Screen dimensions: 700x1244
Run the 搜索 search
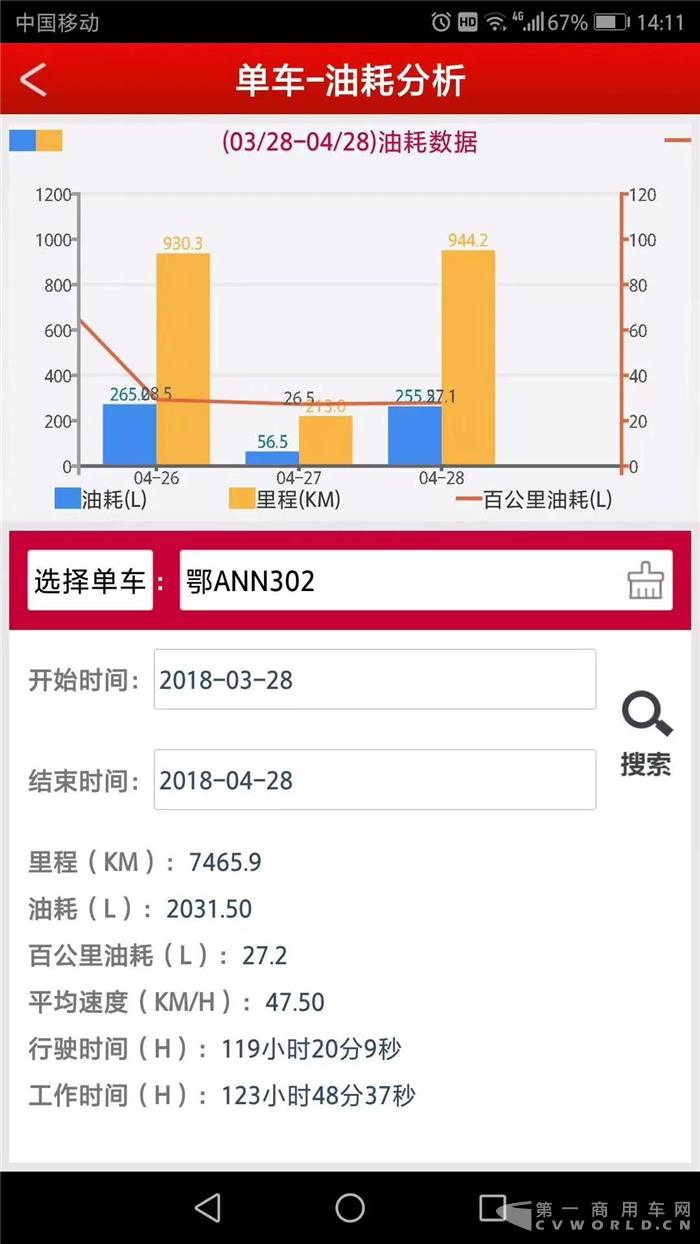(646, 734)
